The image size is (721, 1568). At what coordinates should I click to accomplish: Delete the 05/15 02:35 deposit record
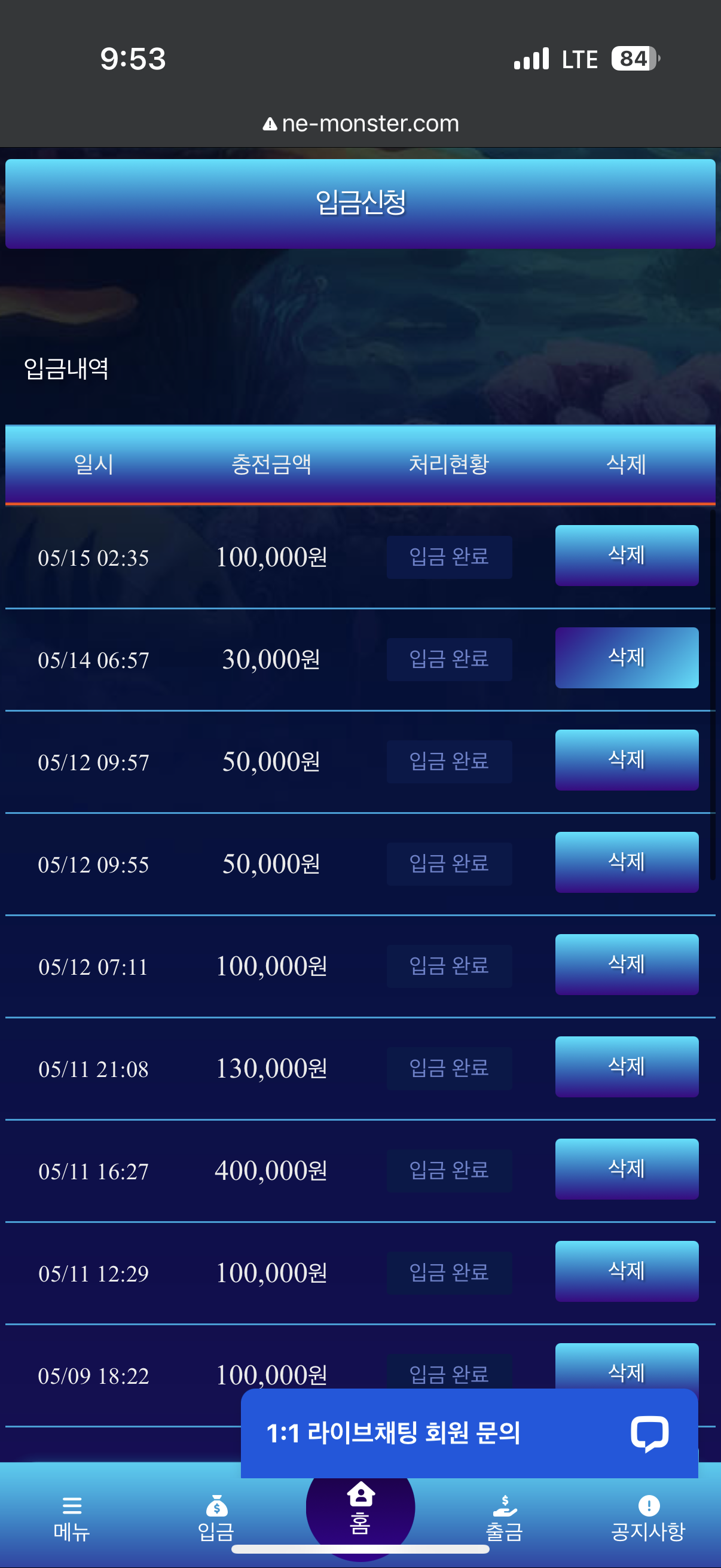tap(627, 555)
